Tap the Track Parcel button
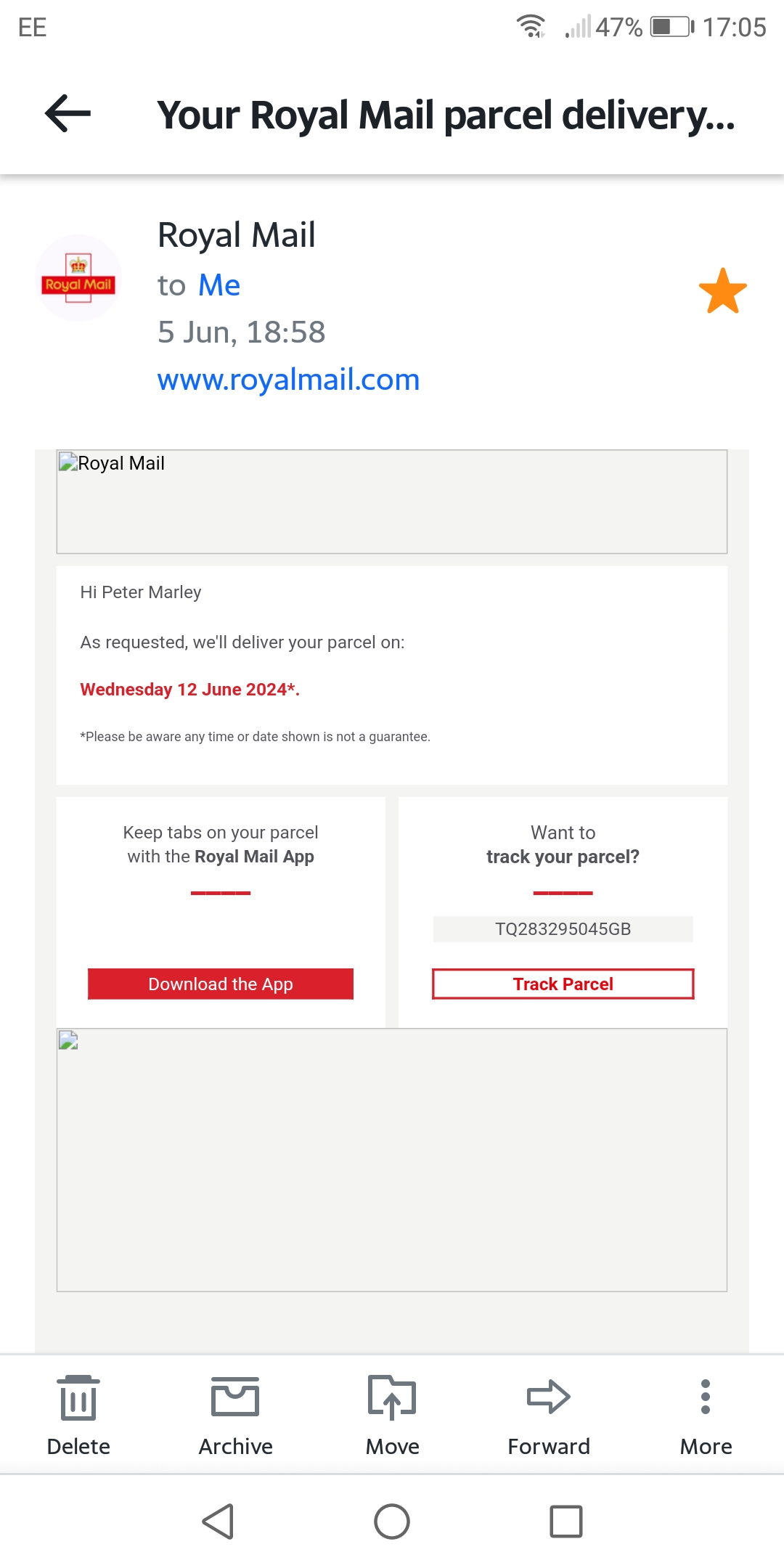This screenshot has width=784, height=1568. point(563,984)
